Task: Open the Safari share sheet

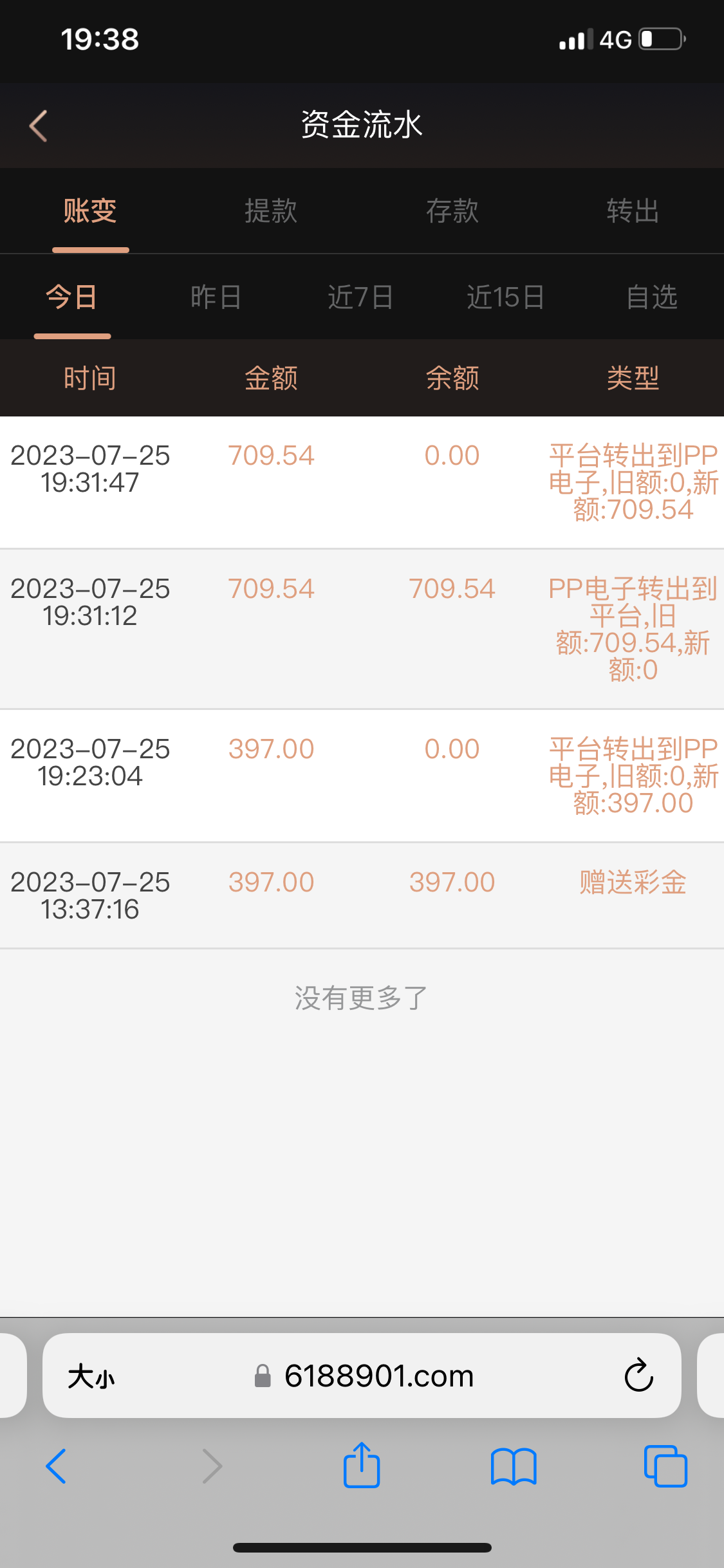Action: coord(362,1466)
